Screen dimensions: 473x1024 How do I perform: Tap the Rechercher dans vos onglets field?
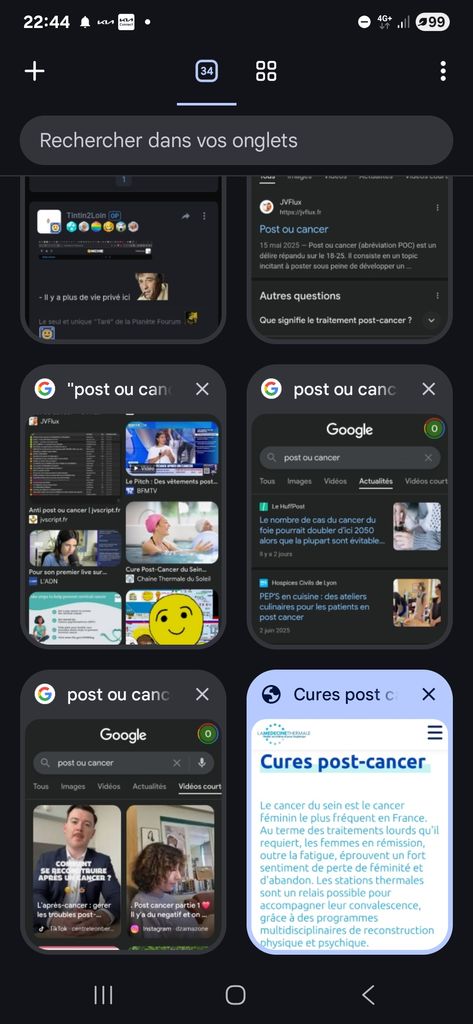pyautogui.click(x=236, y=140)
